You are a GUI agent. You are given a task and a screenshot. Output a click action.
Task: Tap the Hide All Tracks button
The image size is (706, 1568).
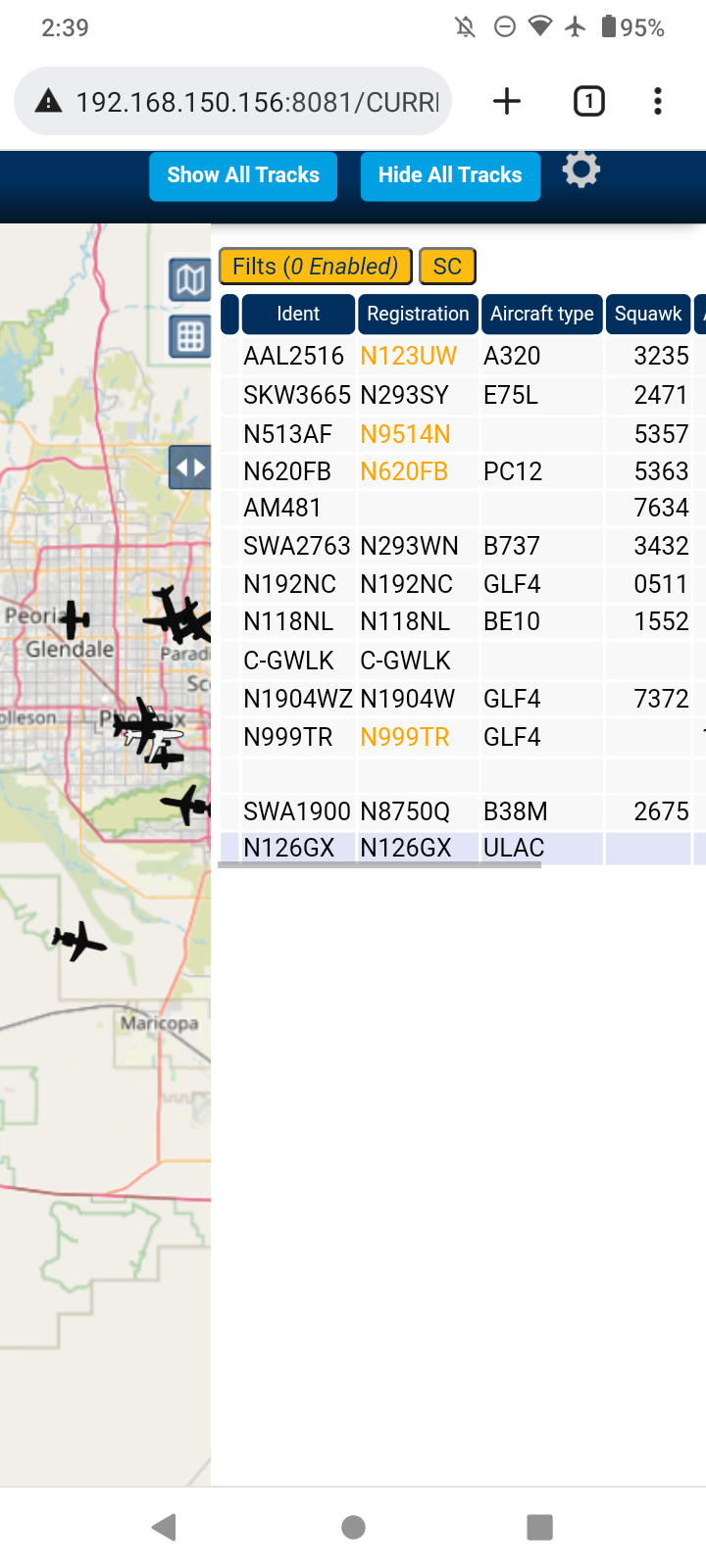[x=450, y=175]
